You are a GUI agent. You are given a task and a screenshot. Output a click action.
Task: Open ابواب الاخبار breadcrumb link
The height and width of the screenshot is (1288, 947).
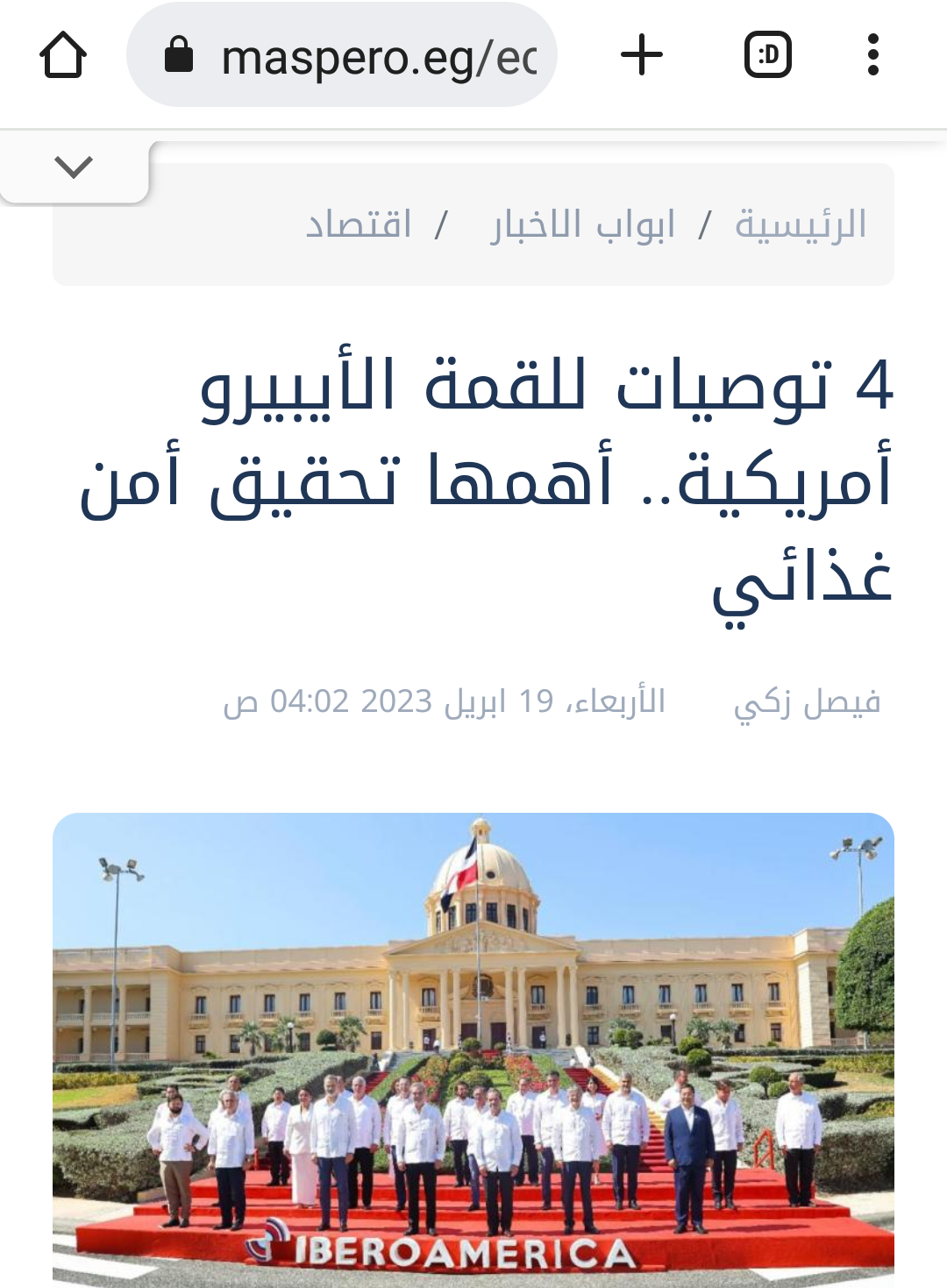pos(583,225)
